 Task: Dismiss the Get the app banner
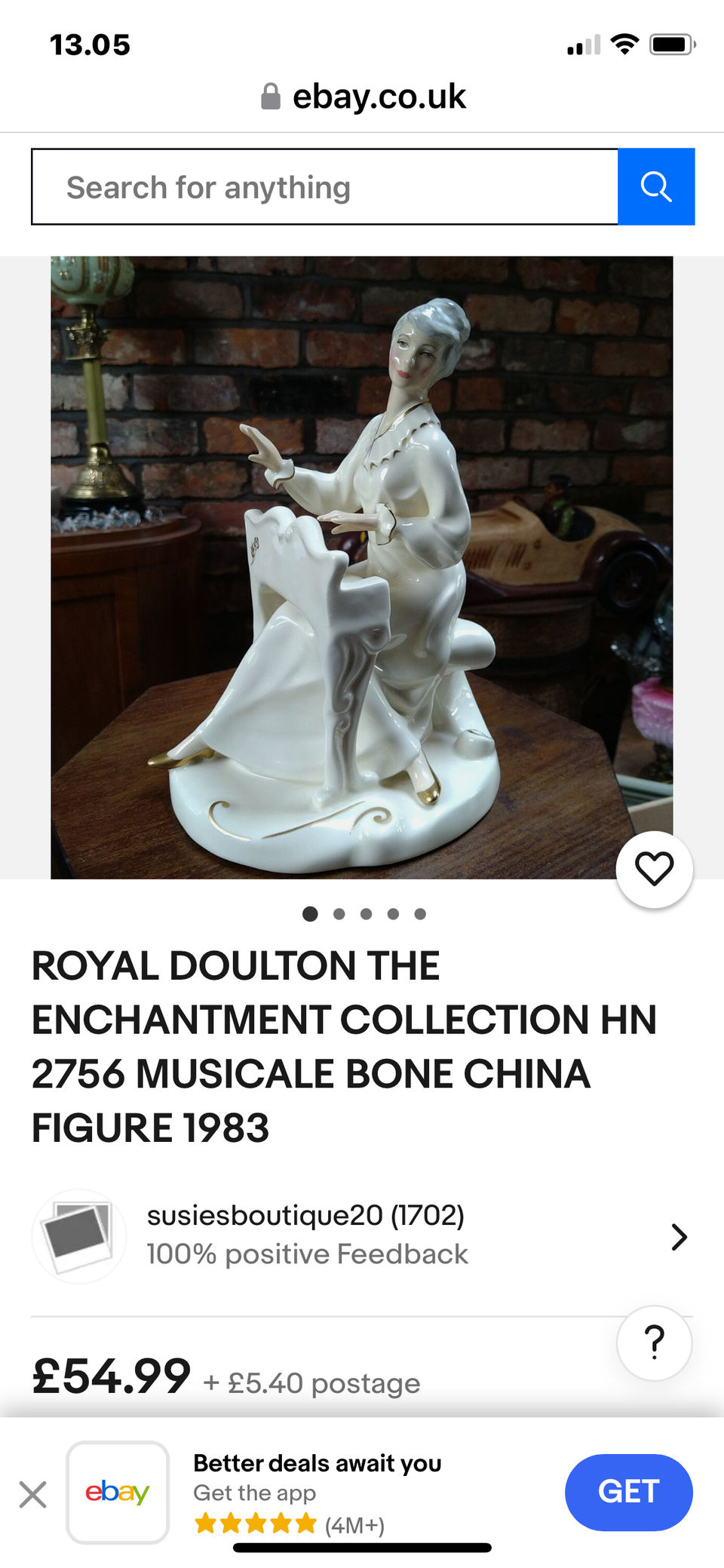(x=33, y=1493)
